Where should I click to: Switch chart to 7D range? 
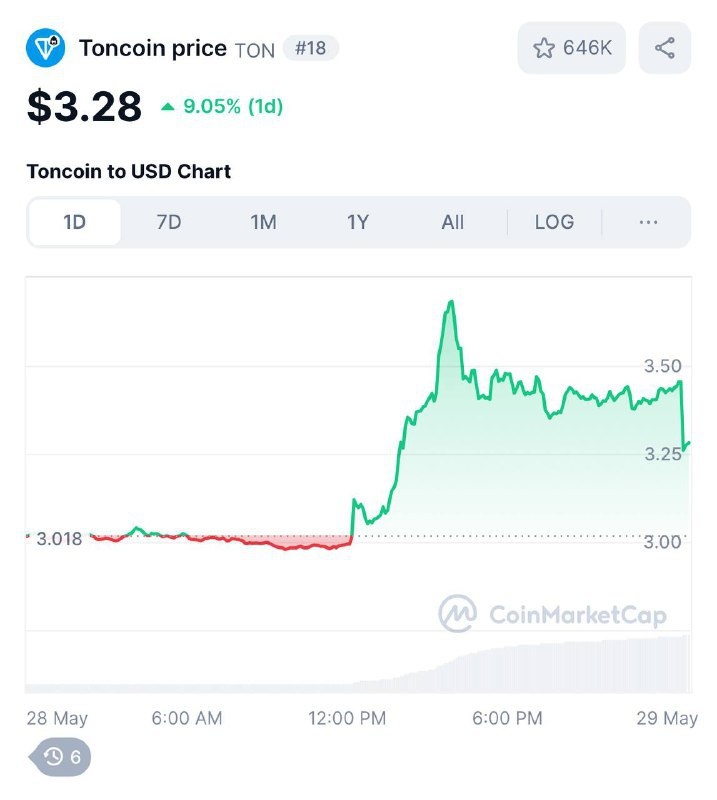(x=169, y=222)
